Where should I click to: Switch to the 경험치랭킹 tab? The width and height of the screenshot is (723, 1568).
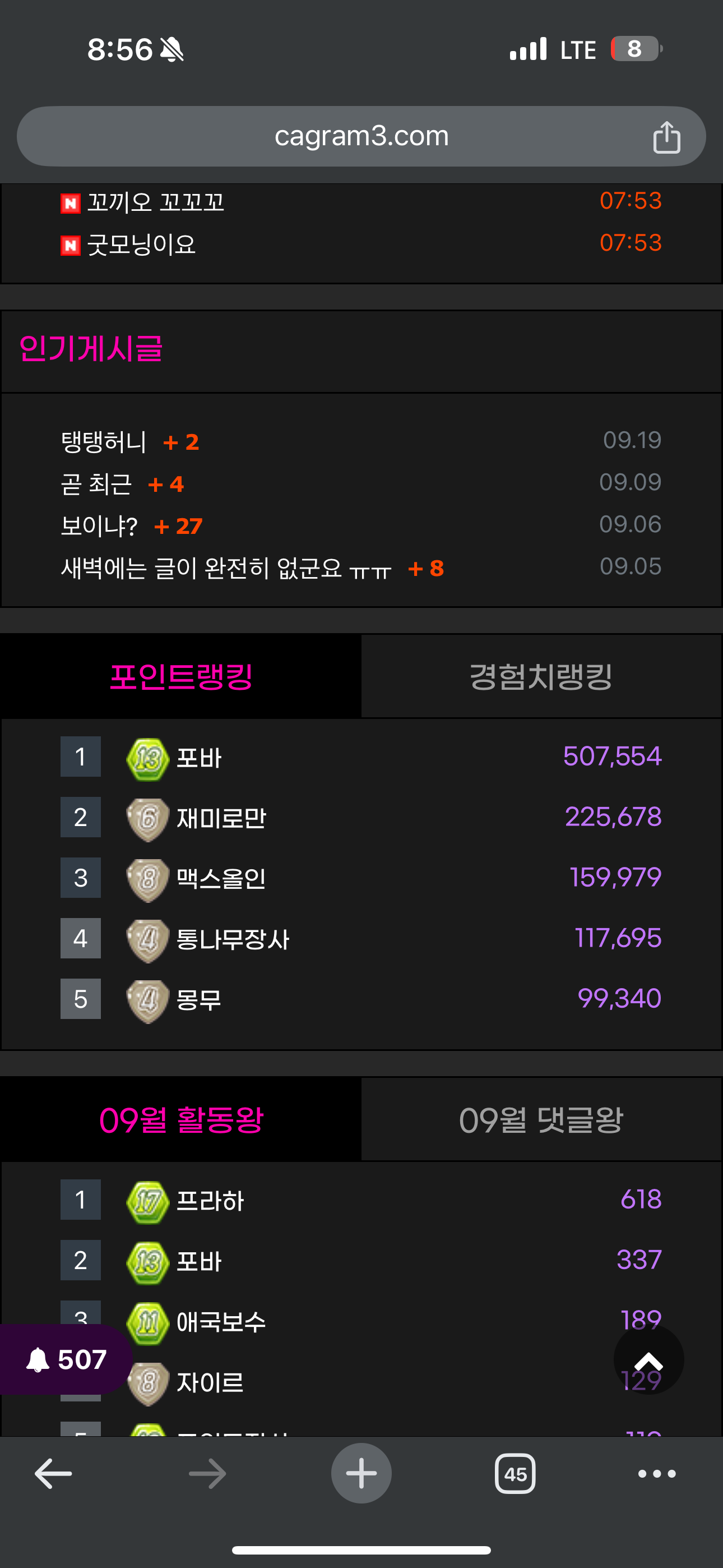pyautogui.click(x=540, y=676)
